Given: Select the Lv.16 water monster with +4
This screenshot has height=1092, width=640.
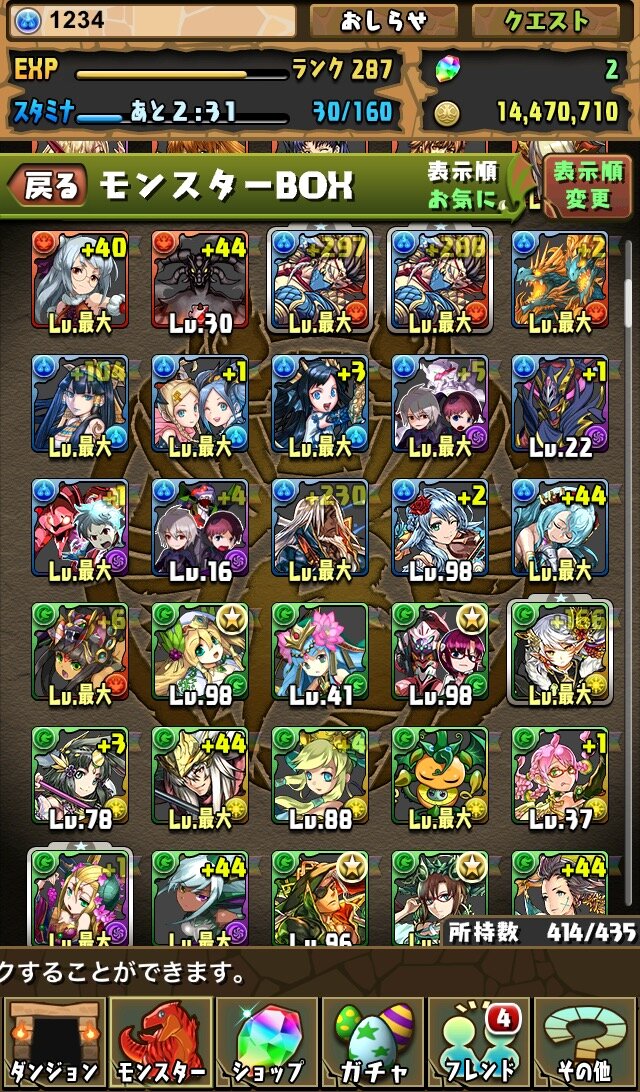Looking at the screenshot, I should [200, 528].
